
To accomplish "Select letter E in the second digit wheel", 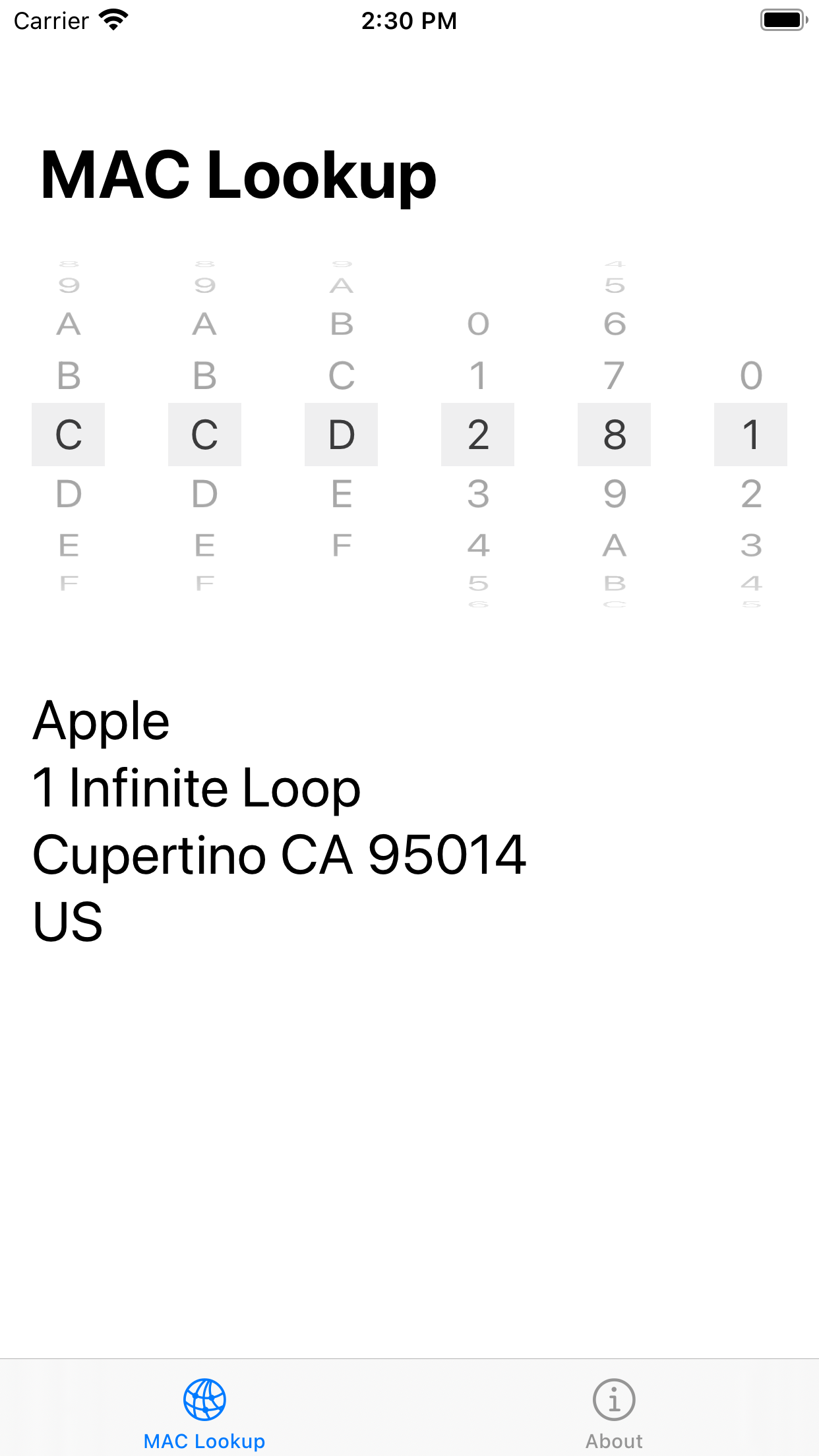I will 204,545.
